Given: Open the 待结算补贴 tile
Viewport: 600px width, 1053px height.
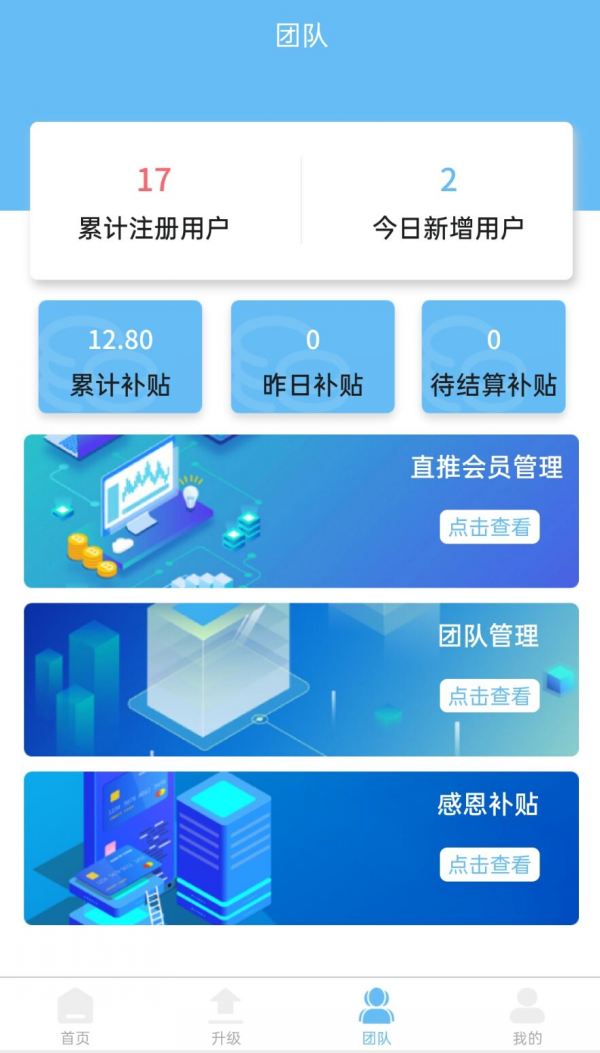Looking at the screenshot, I should [493, 358].
